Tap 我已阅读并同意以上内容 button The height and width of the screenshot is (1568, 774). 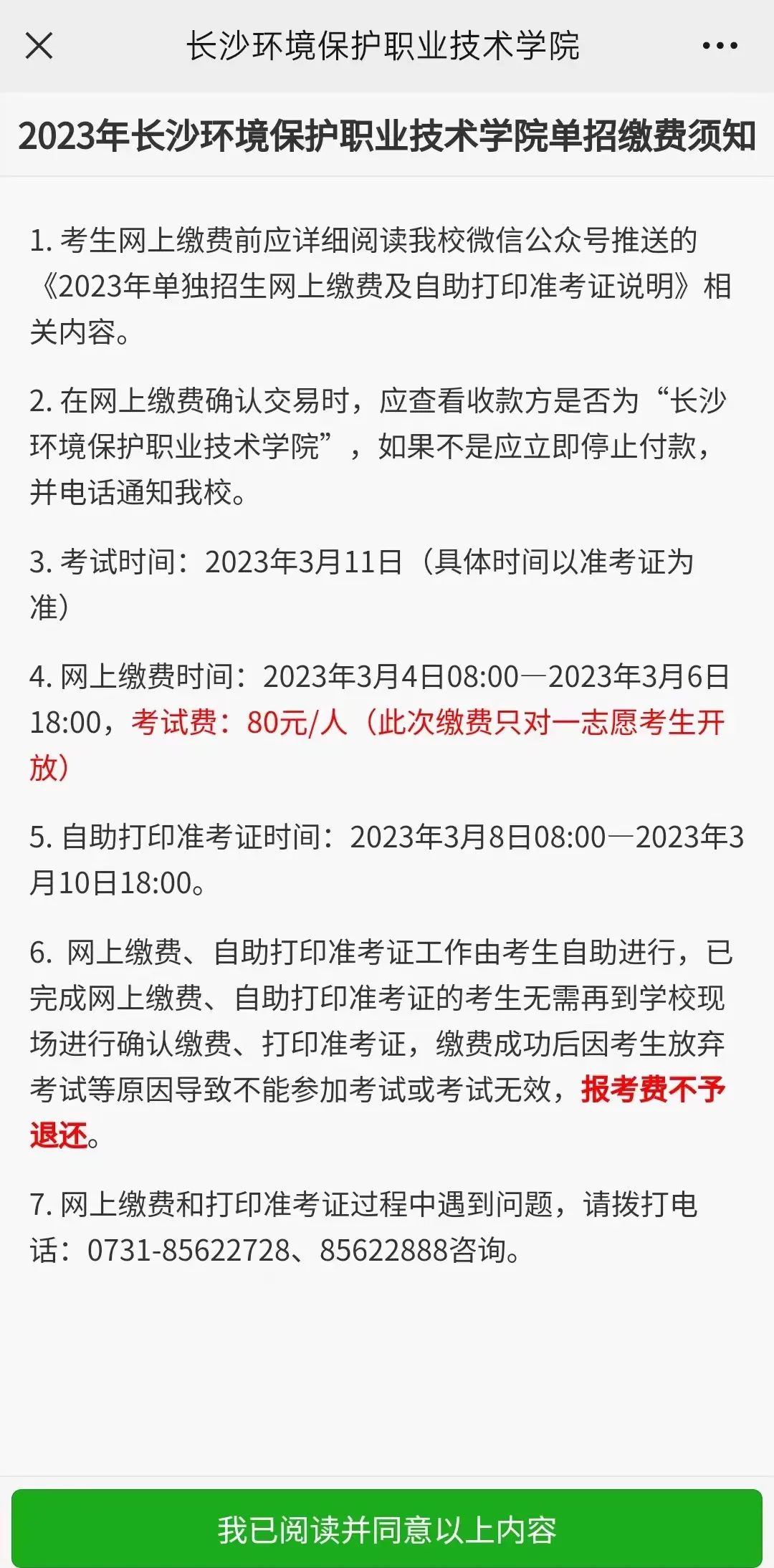pyautogui.click(x=387, y=1529)
